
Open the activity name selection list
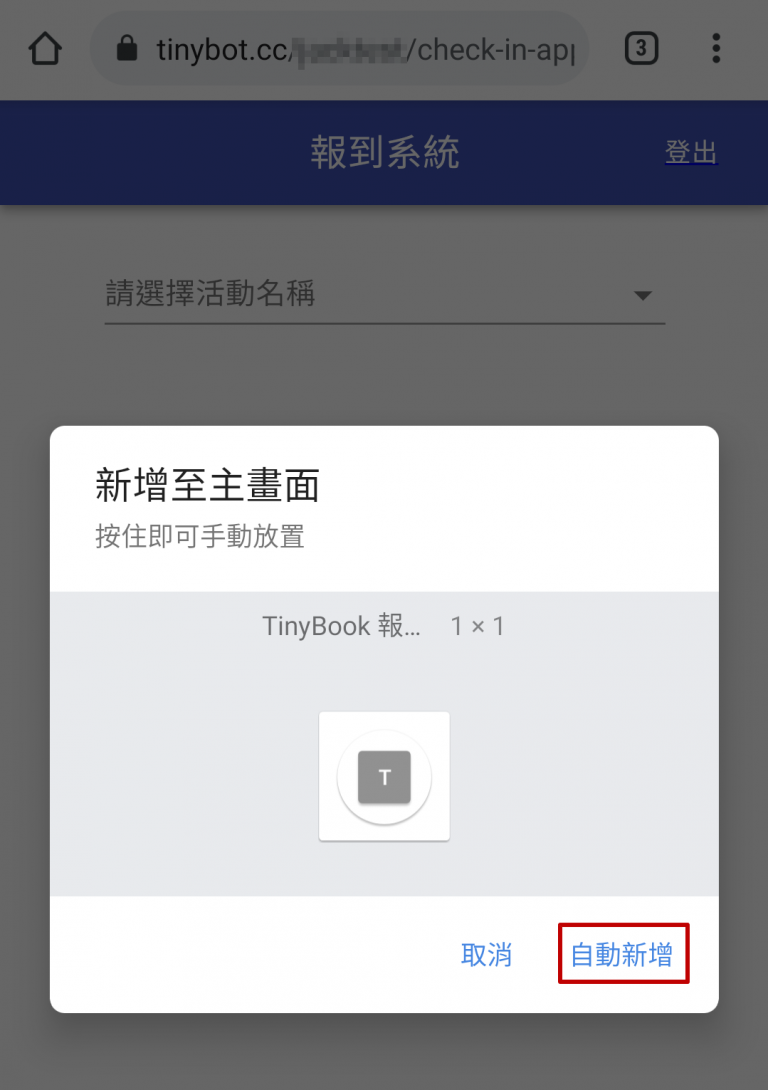point(300,295)
